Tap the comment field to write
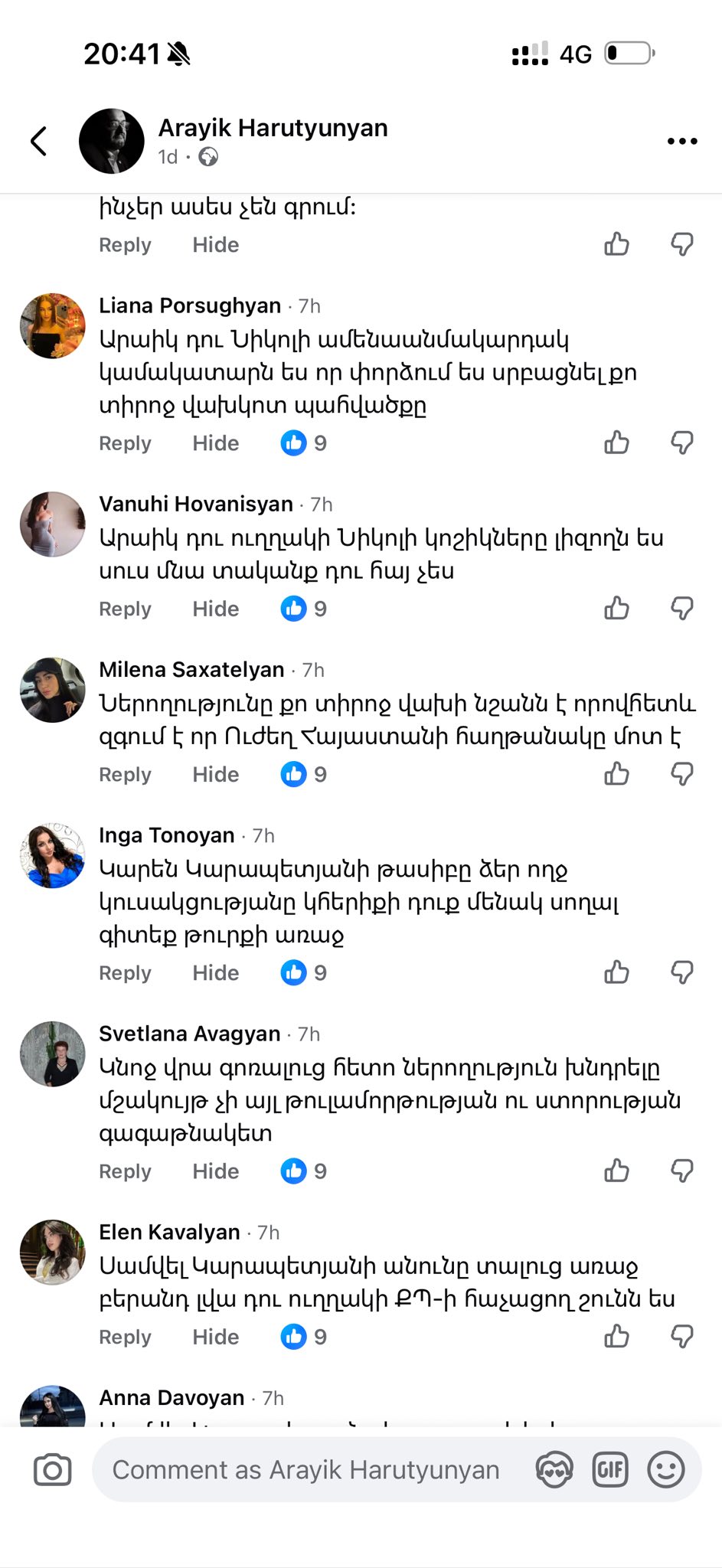This screenshot has height=1568, width=722. pyautogui.click(x=306, y=1470)
